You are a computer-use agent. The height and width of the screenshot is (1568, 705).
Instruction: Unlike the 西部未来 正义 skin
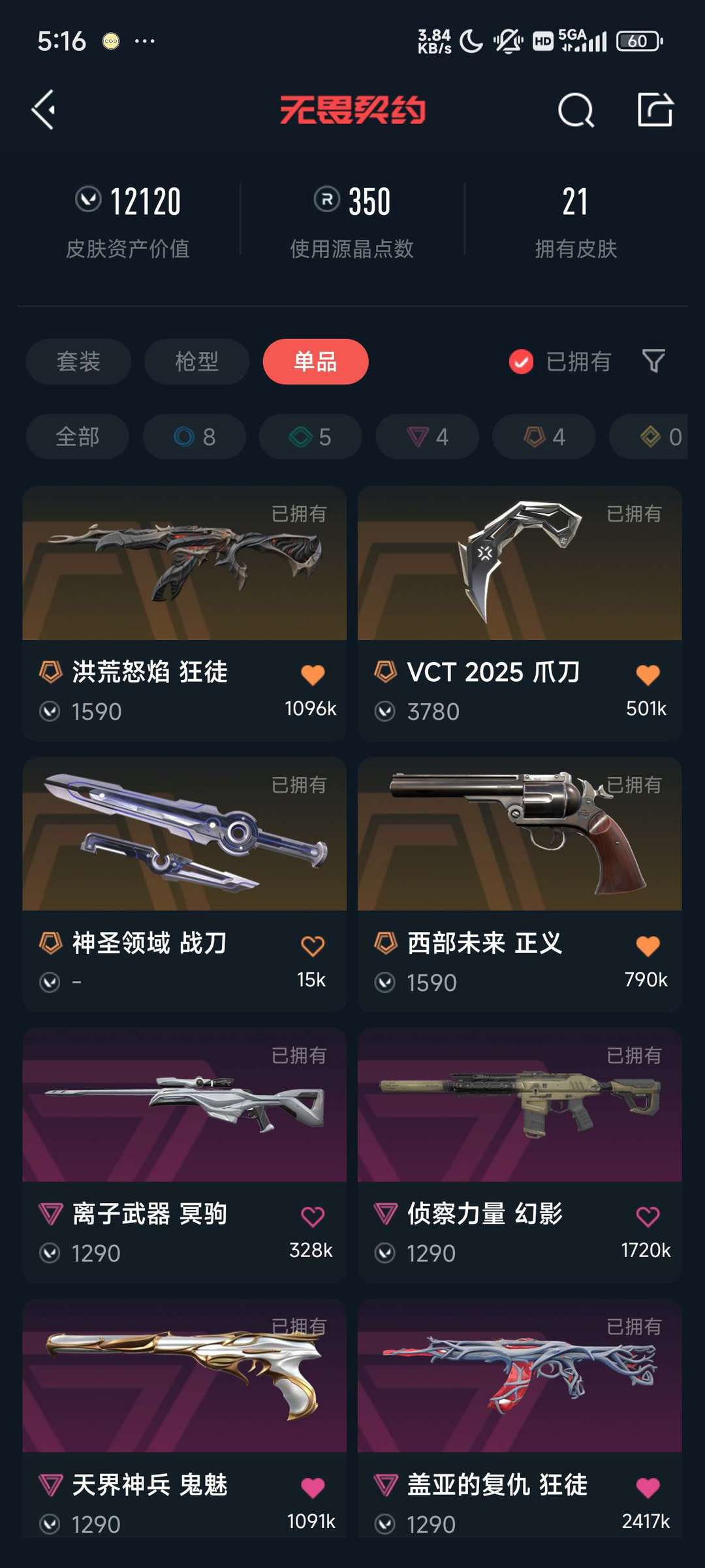648,946
